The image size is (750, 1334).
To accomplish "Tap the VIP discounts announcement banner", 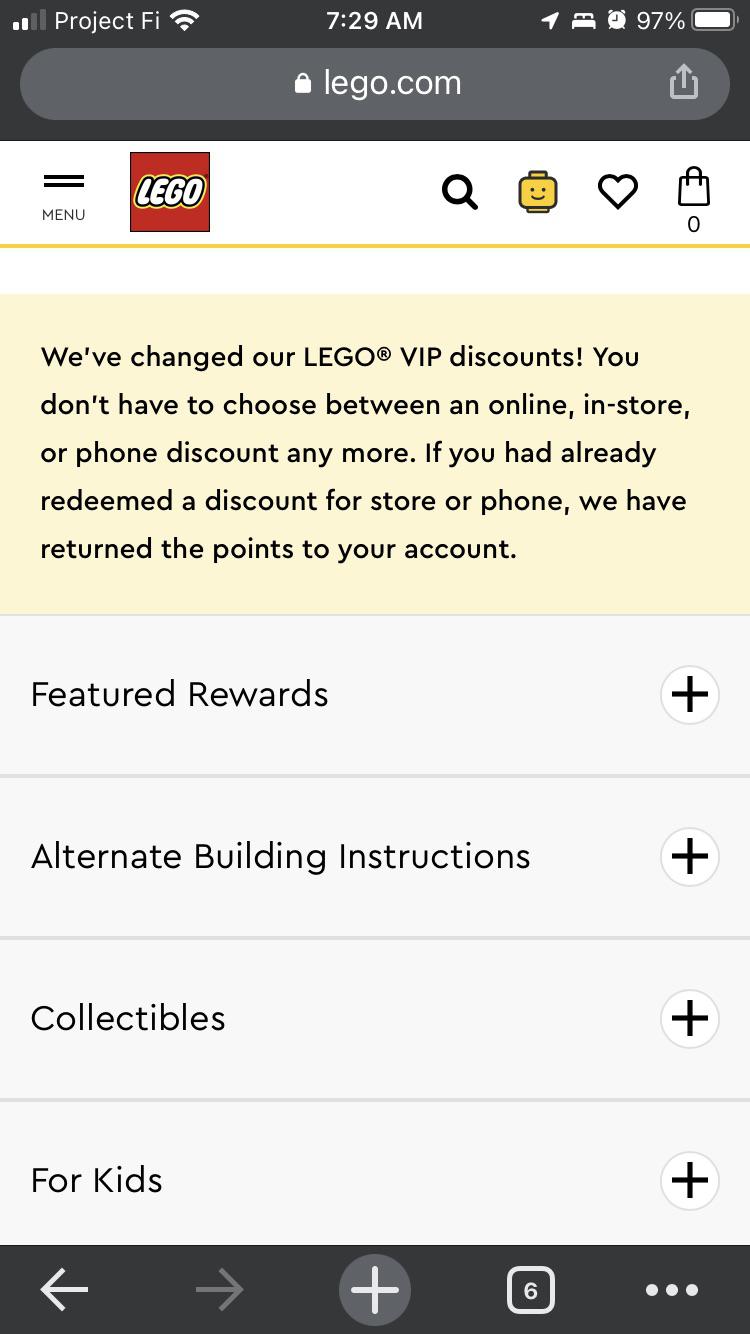I will pos(375,452).
